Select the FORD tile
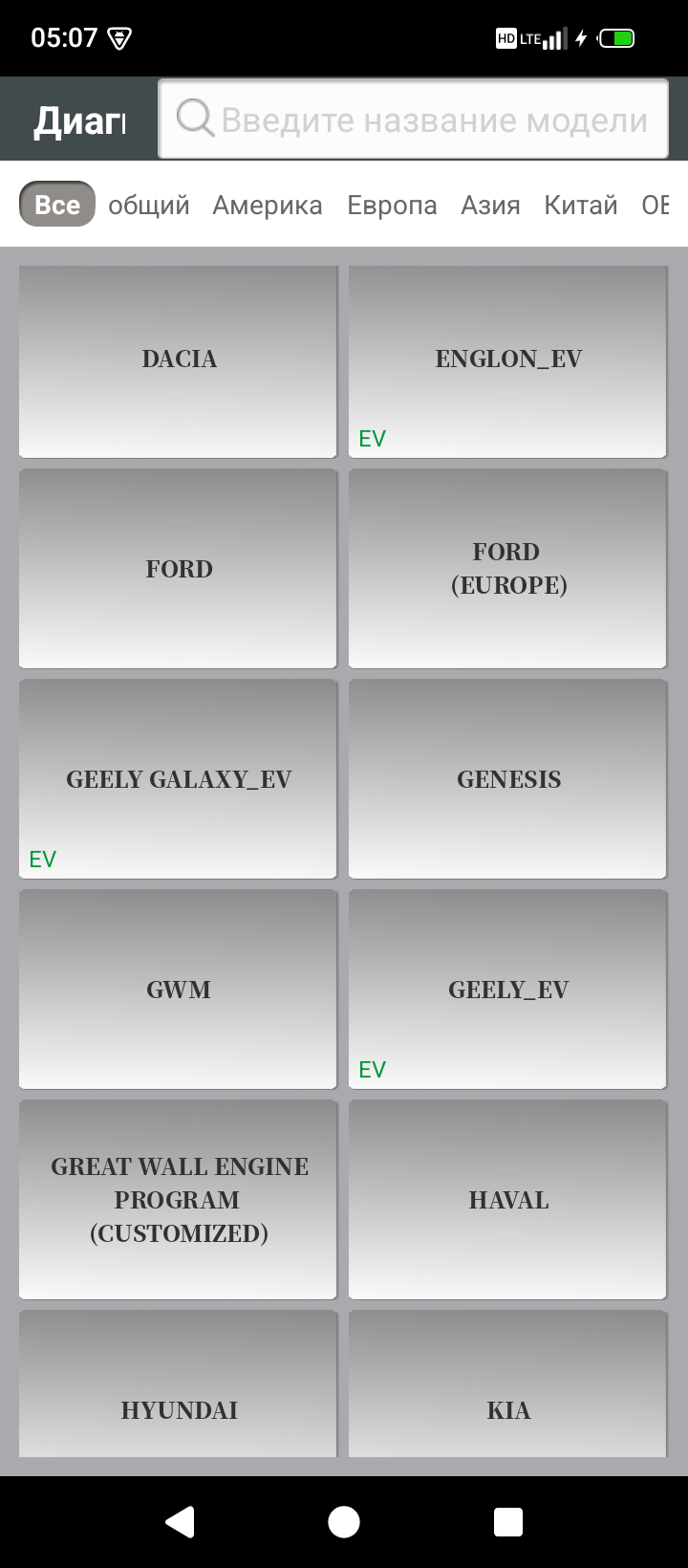 click(179, 569)
